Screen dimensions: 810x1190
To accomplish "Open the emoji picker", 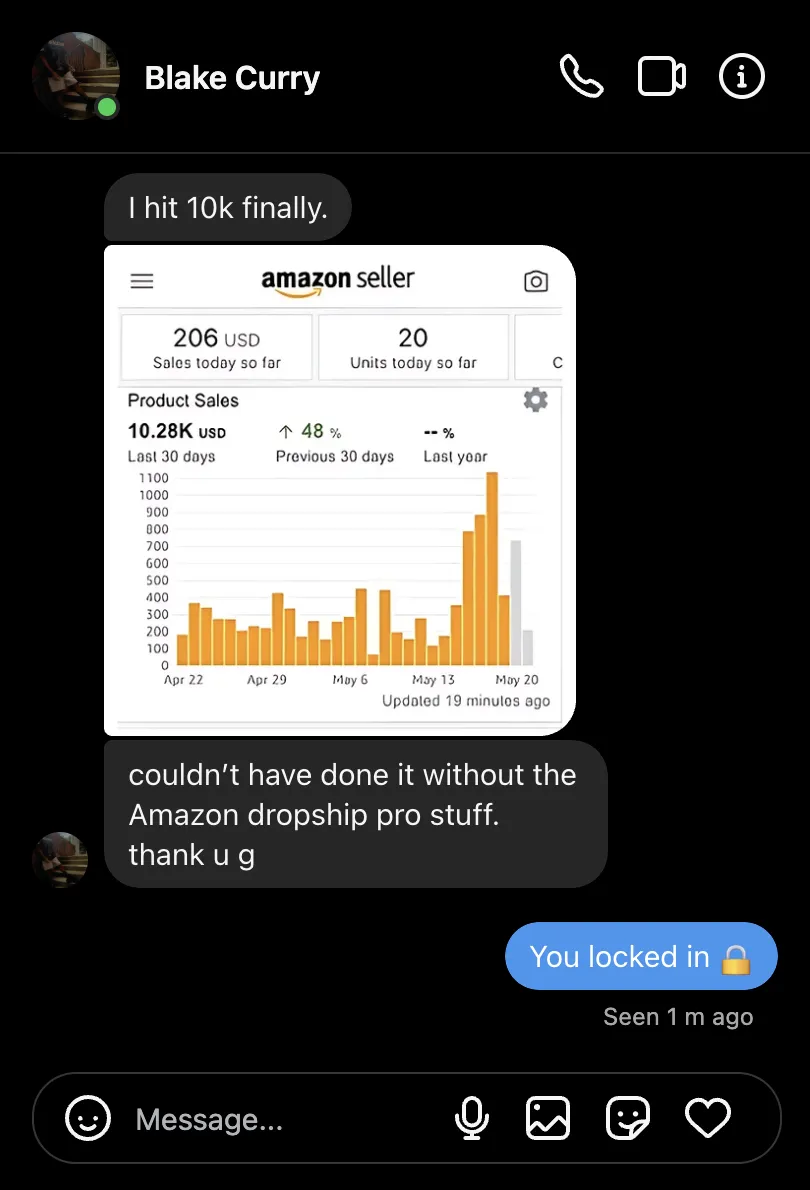I will click(x=88, y=1118).
